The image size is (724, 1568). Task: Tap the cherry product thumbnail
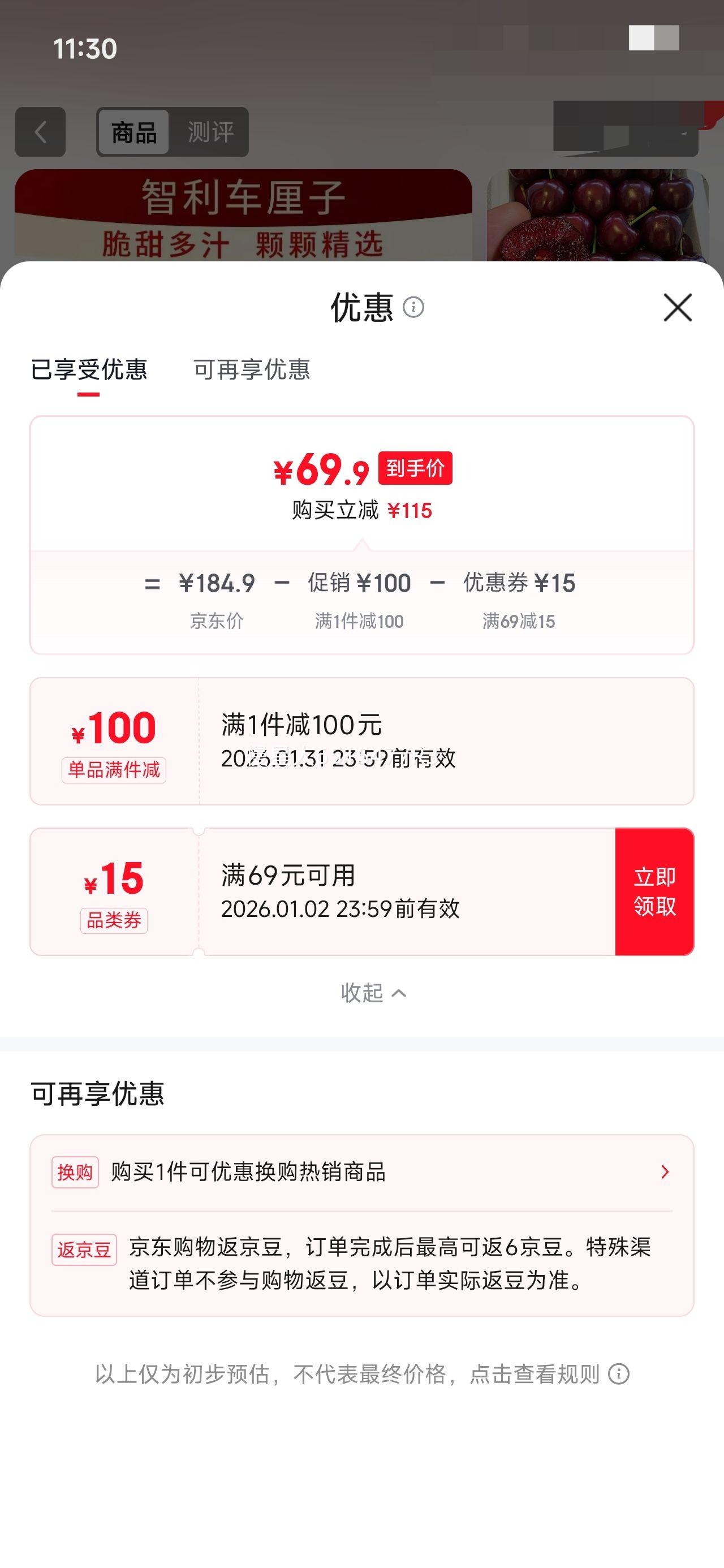click(600, 213)
